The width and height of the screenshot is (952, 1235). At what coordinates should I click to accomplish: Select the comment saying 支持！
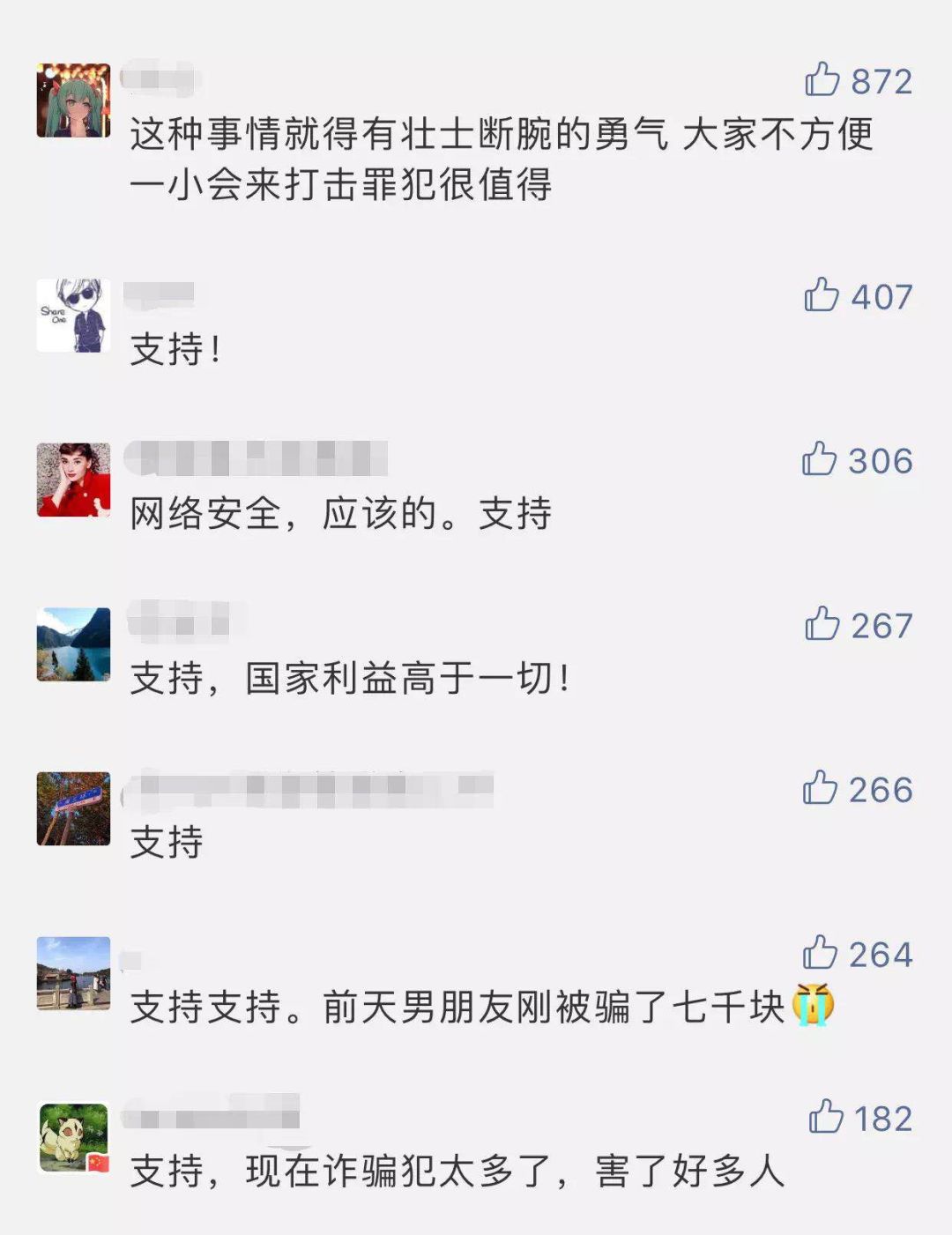tap(176, 346)
